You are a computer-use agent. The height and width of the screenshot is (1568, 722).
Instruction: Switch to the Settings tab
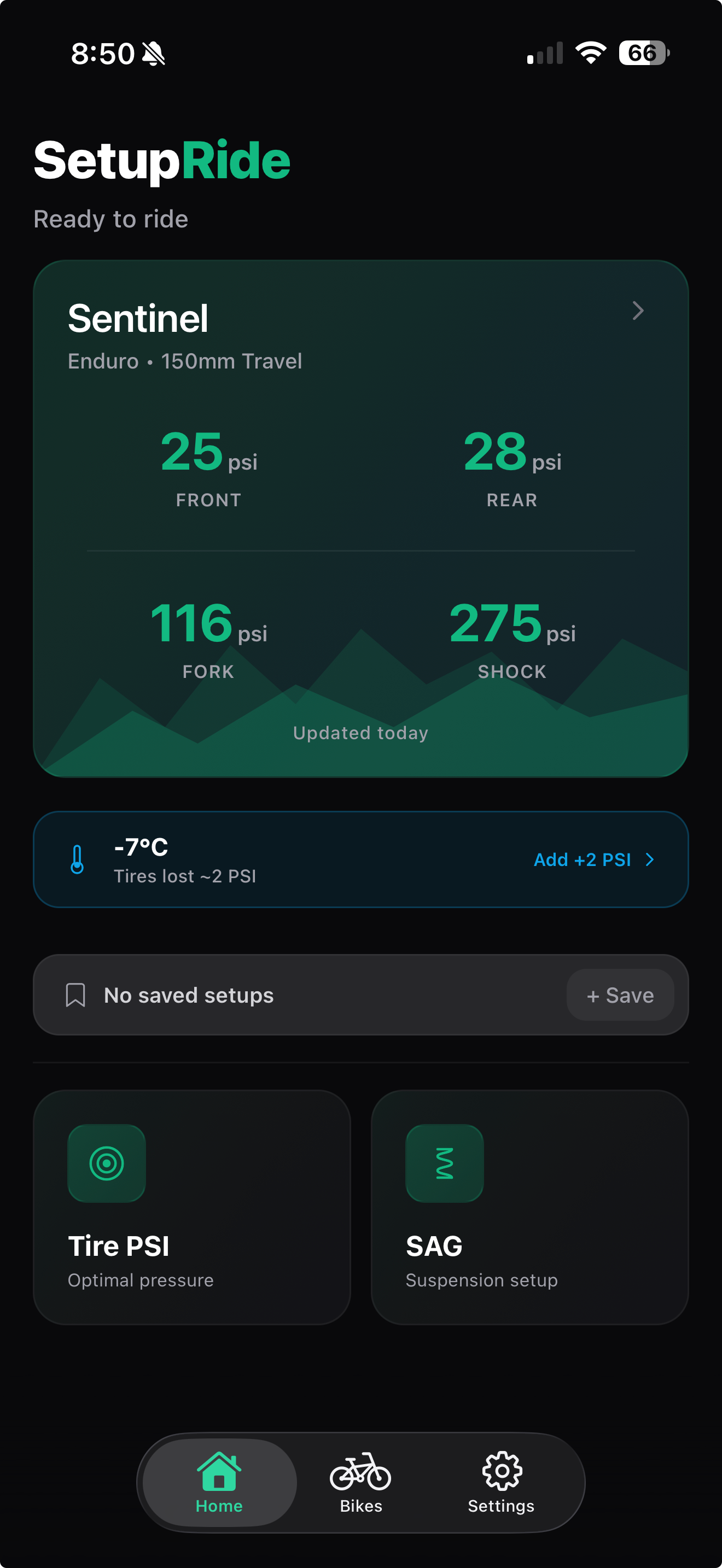pyautogui.click(x=502, y=1483)
